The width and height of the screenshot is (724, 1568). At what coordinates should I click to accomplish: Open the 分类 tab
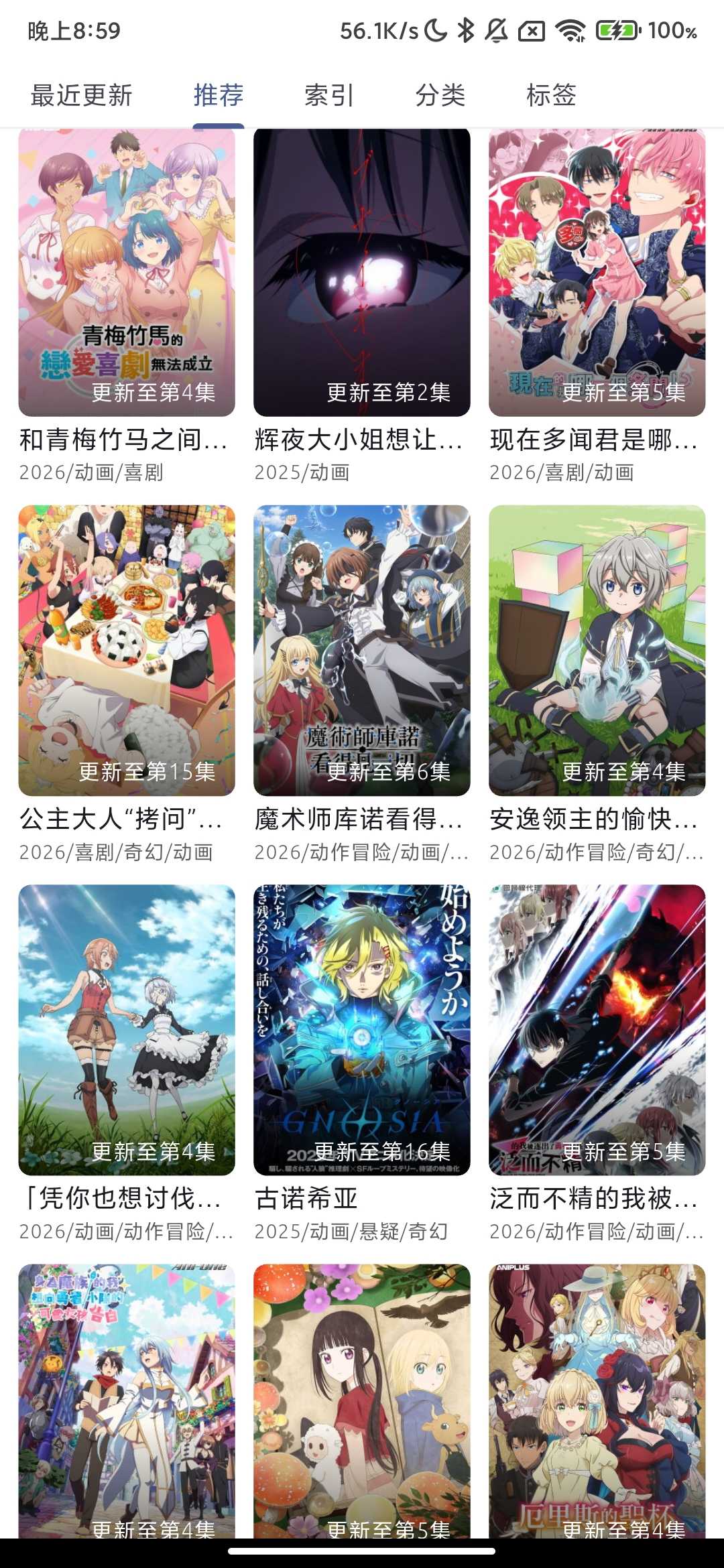point(440,95)
